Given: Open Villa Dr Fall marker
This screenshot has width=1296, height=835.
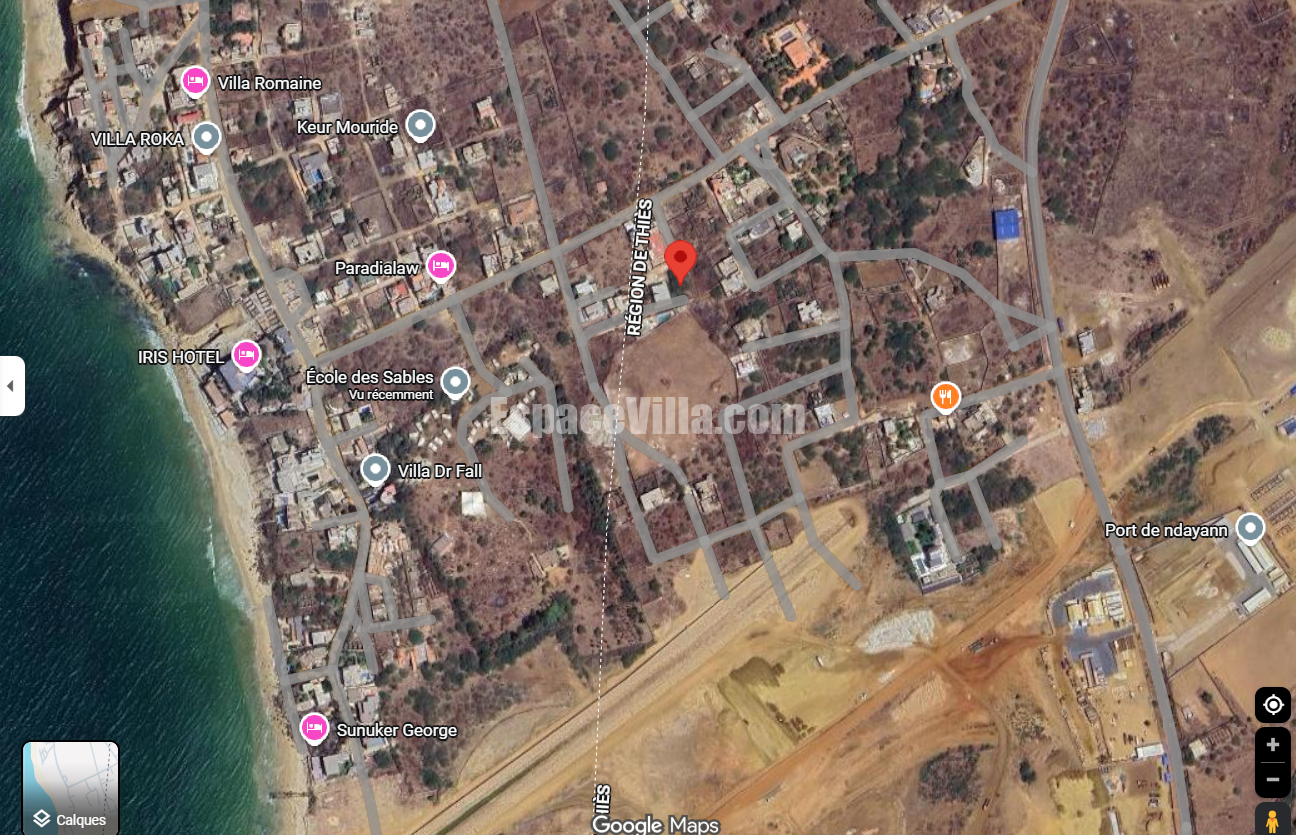Looking at the screenshot, I should (x=375, y=468).
